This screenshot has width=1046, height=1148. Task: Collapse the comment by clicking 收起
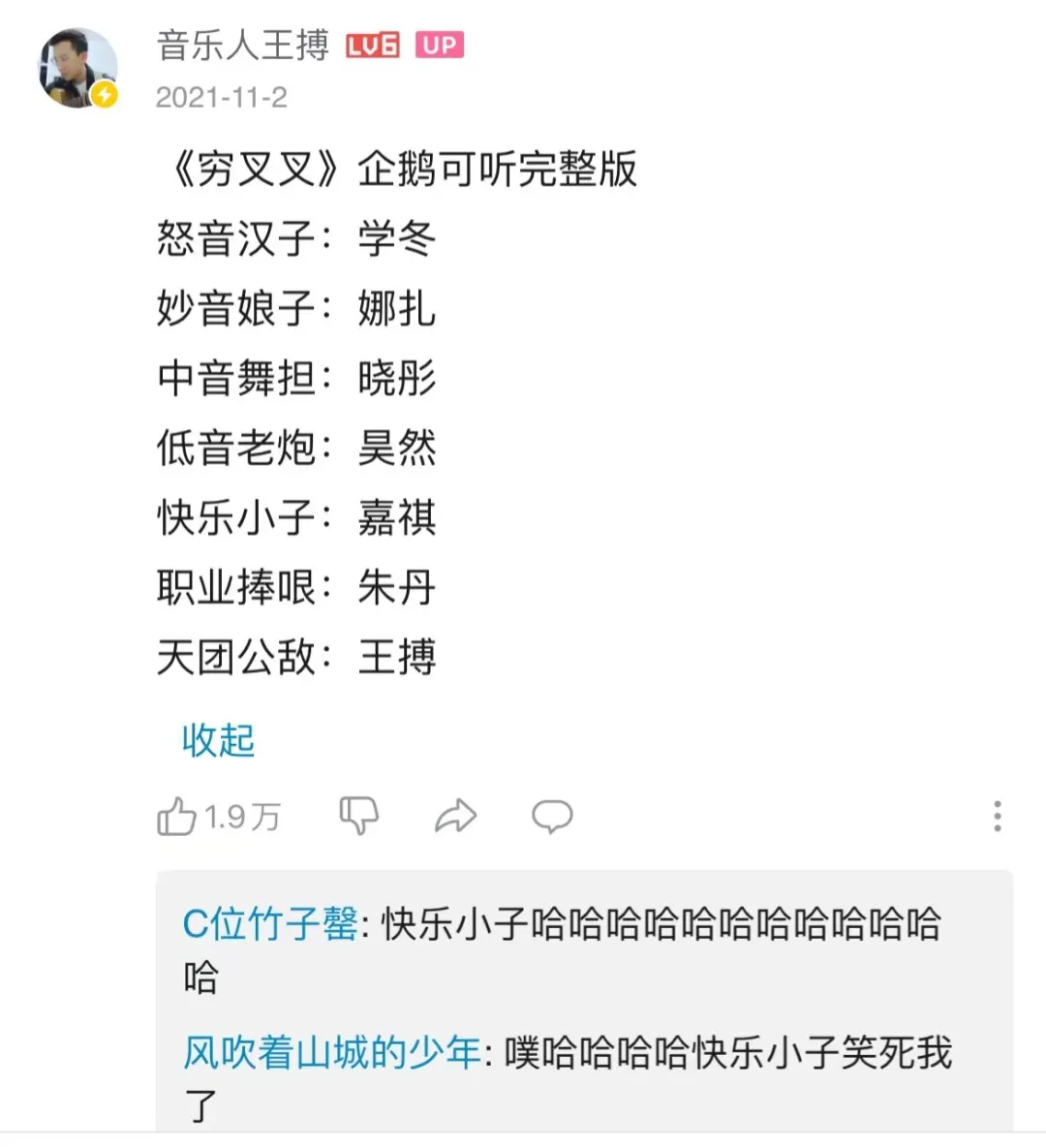pos(219,741)
